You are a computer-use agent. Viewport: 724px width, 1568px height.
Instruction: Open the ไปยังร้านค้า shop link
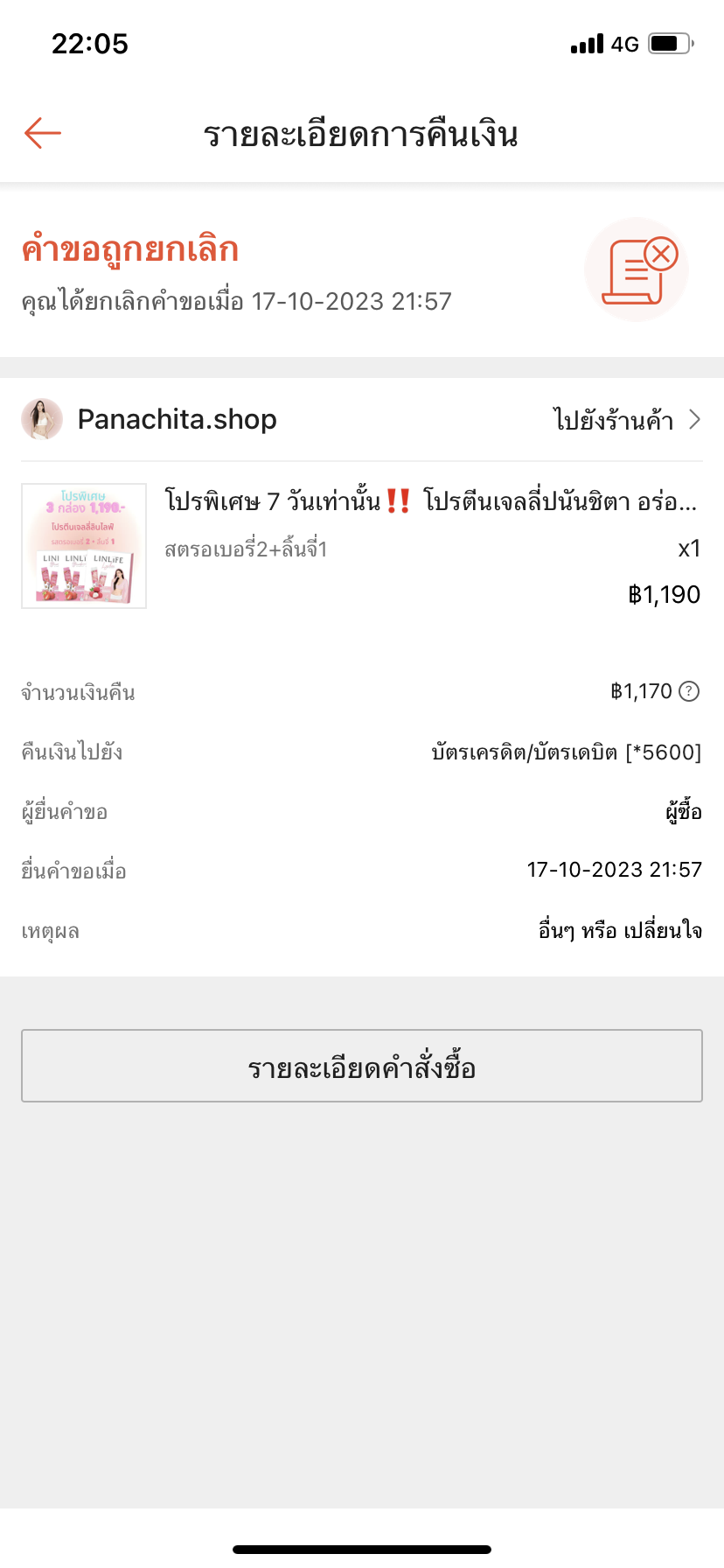(x=626, y=420)
